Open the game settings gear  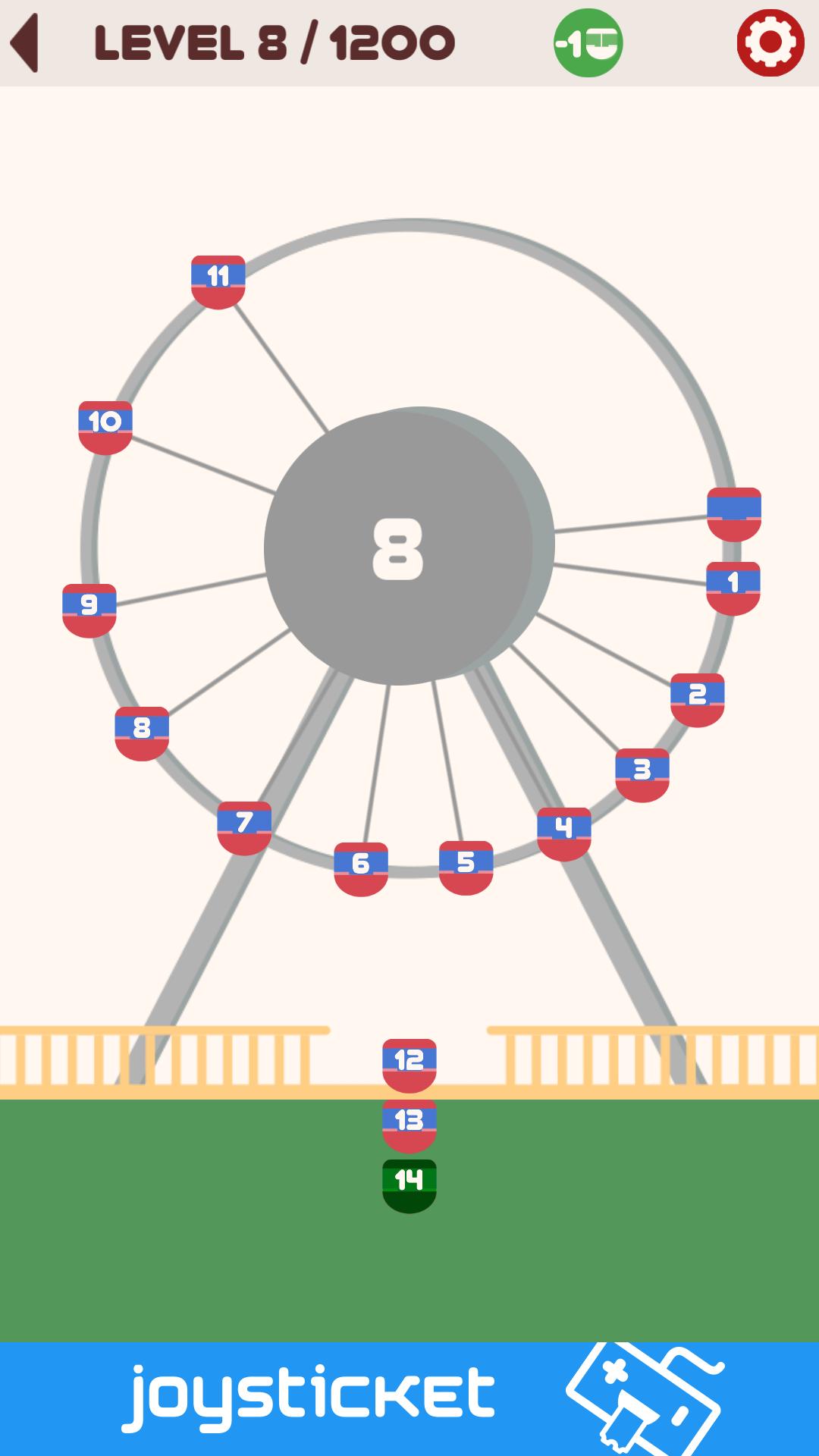(x=770, y=42)
